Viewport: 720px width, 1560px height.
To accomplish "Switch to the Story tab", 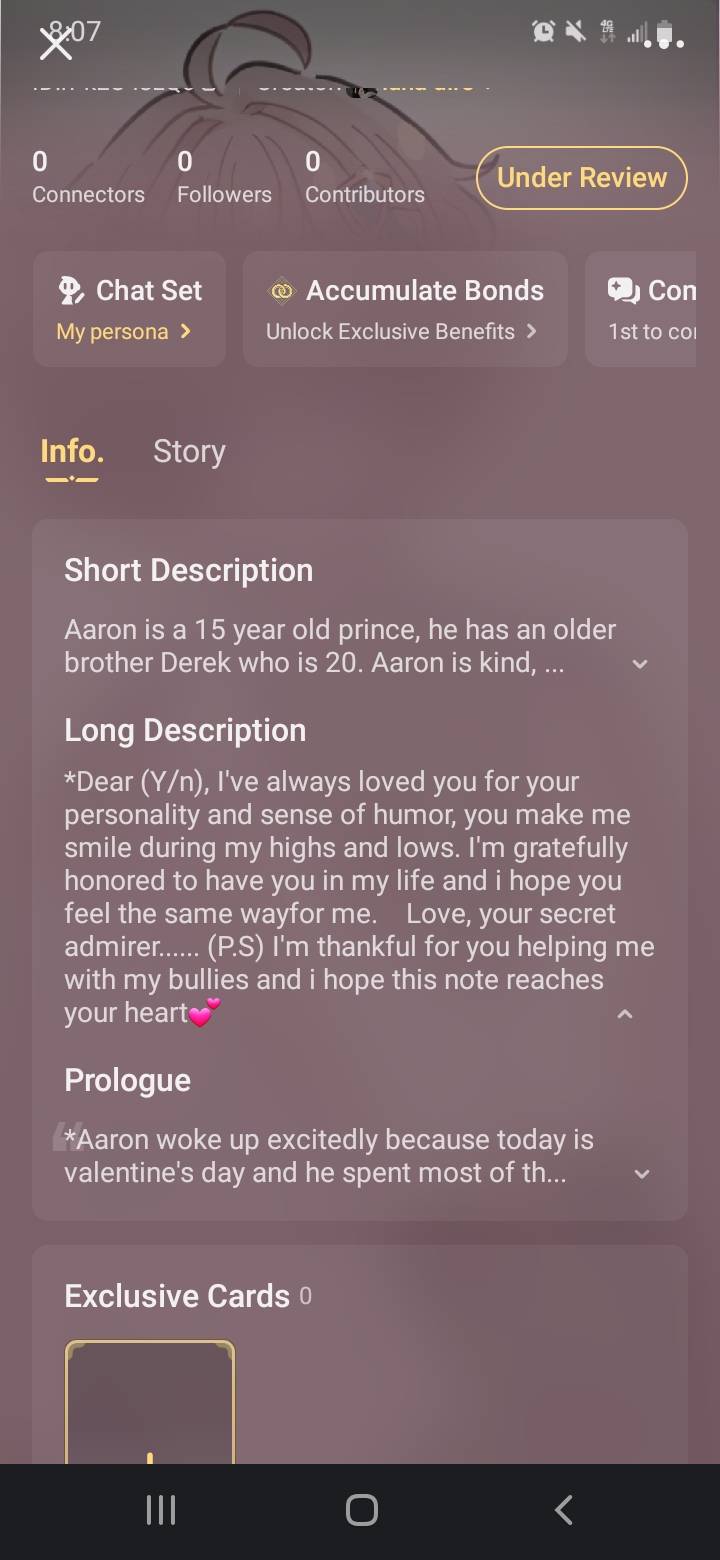I will pos(189,452).
